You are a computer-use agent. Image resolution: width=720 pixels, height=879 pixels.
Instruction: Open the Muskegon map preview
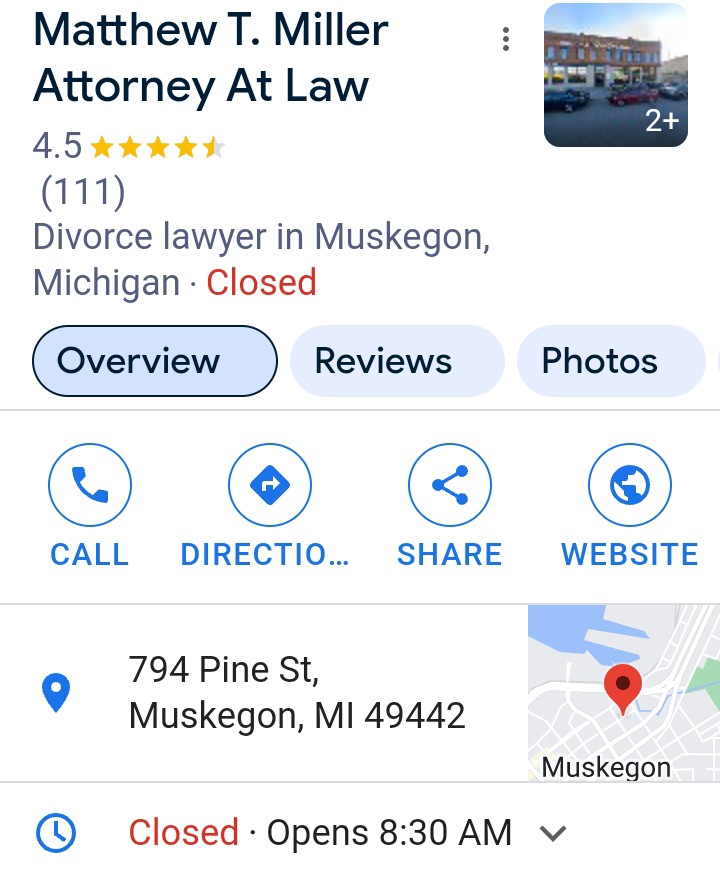coord(623,692)
